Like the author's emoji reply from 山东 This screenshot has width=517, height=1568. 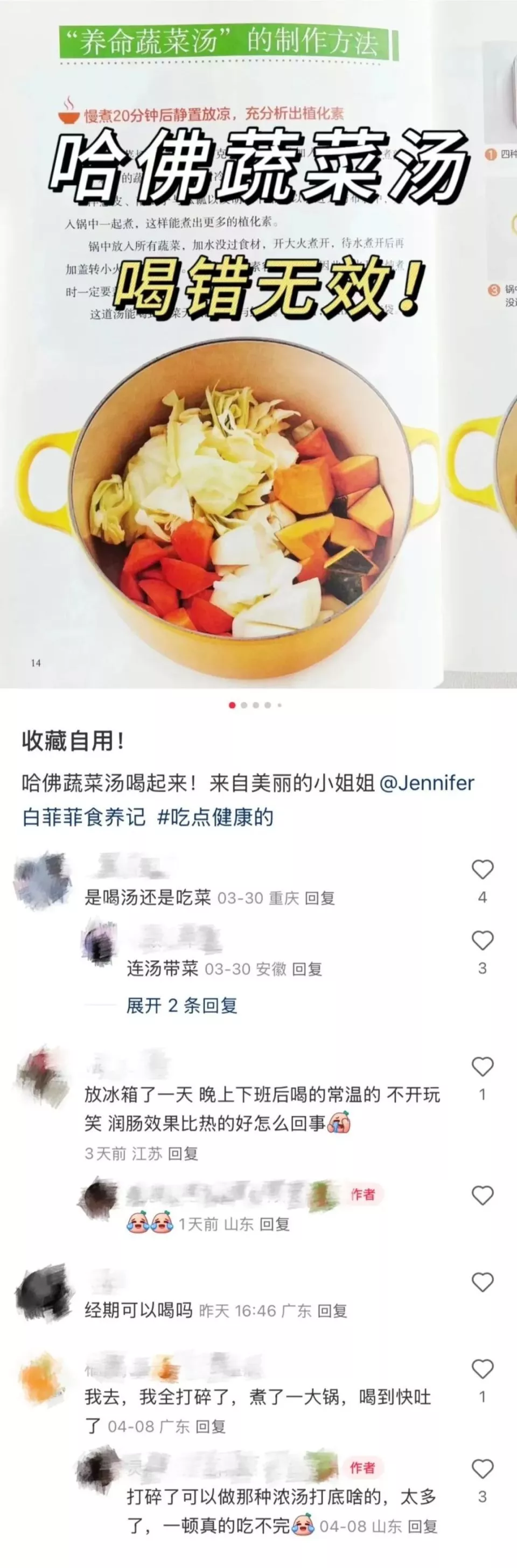pyautogui.click(x=483, y=1196)
